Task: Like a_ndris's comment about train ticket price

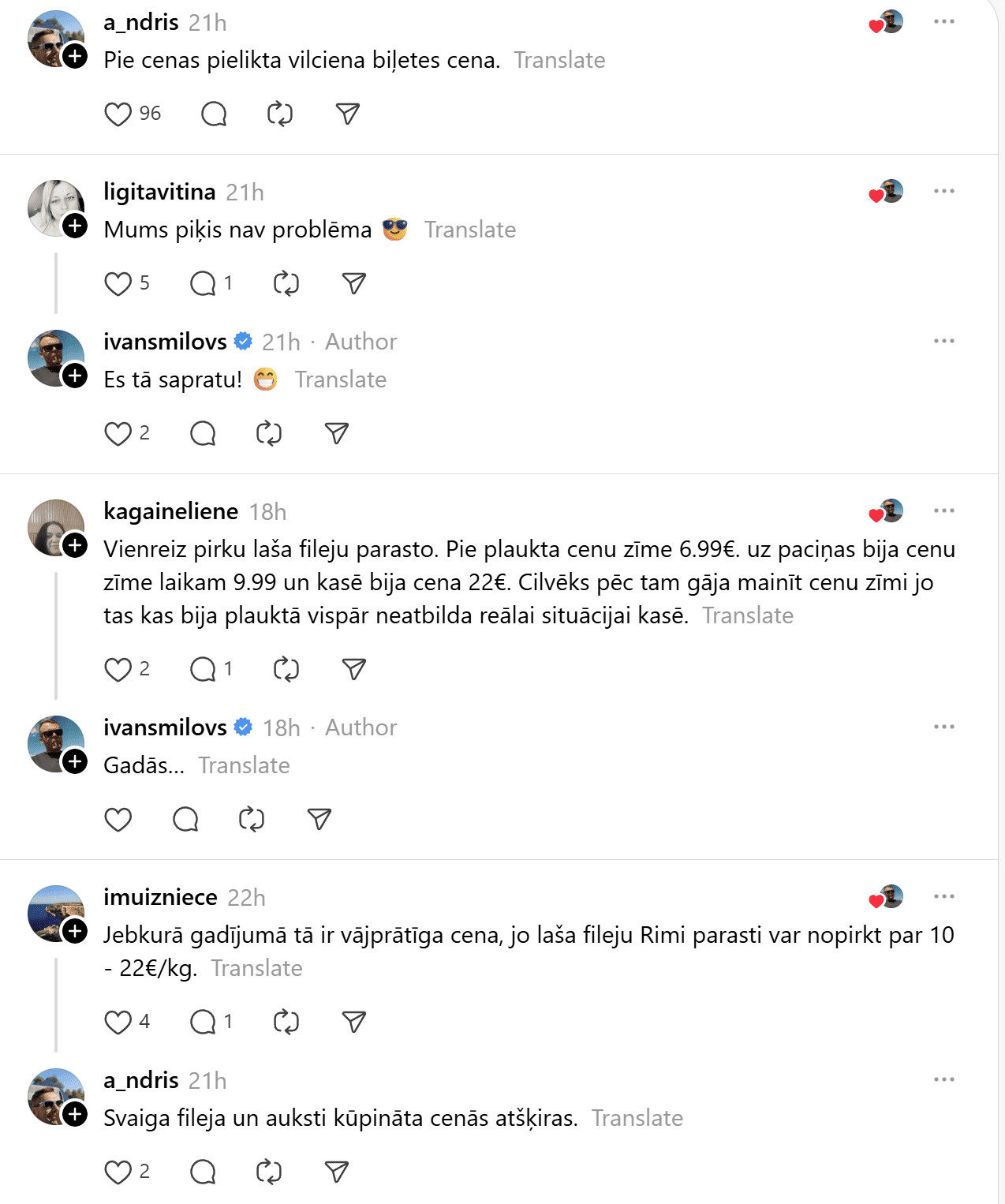Action: click(x=118, y=114)
